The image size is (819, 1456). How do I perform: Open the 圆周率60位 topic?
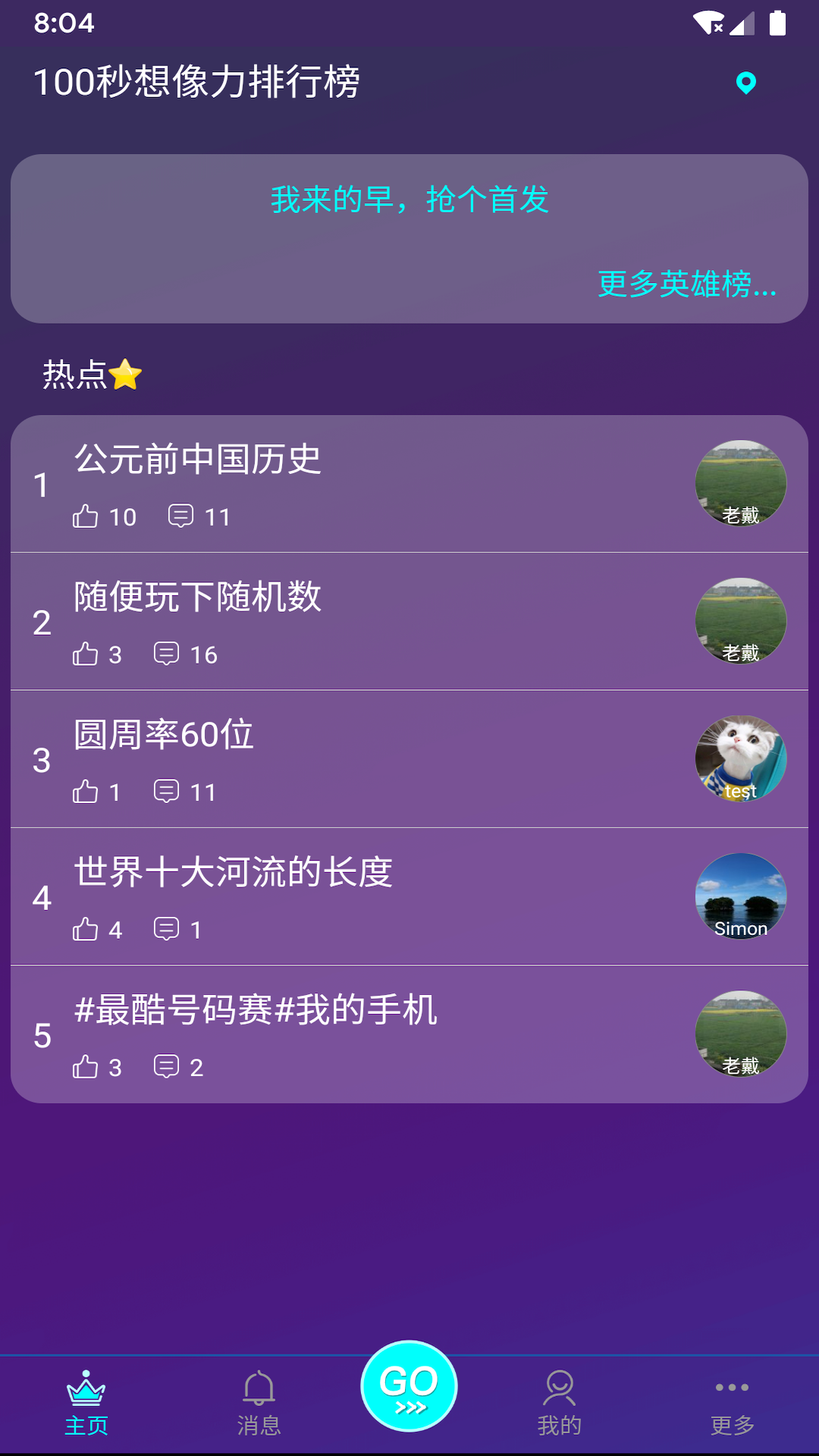164,735
